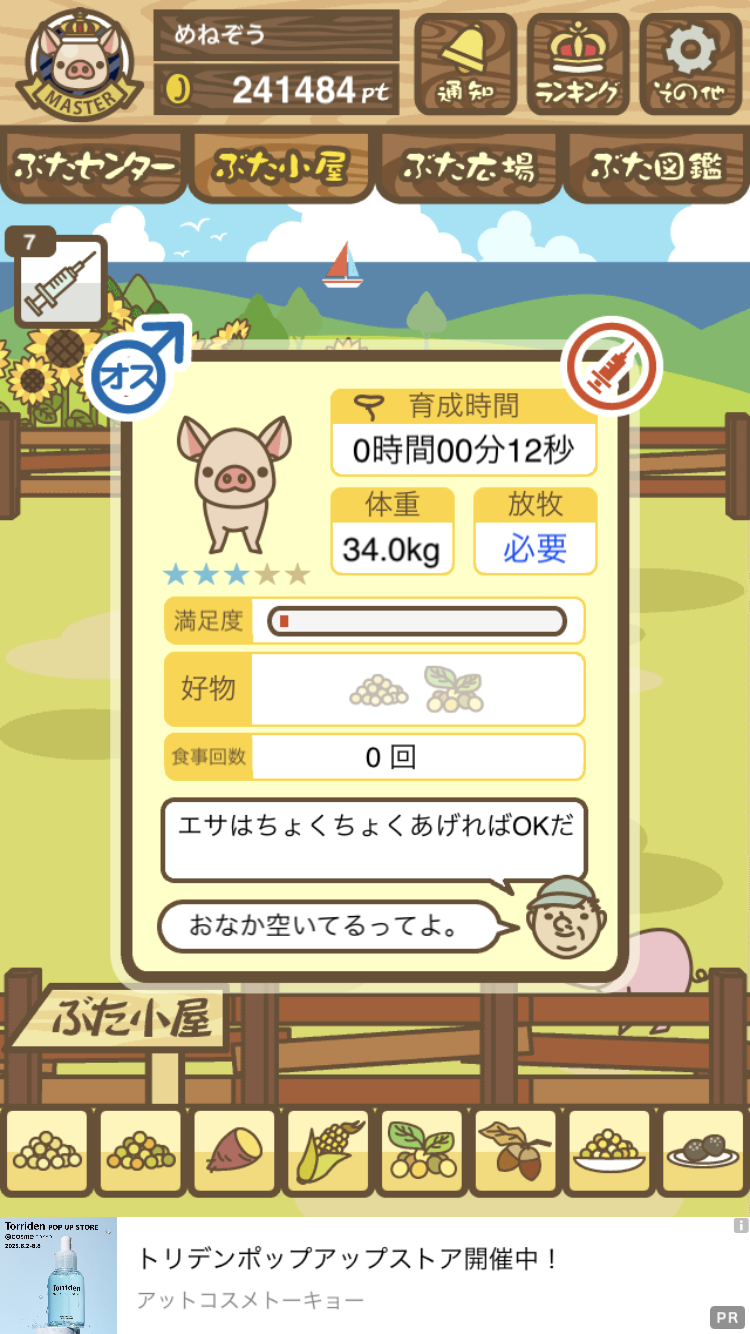Viewport: 750px width, 1334px height.
Task: Switch to the ぶたセンター tab
Action: pyautogui.click(x=95, y=166)
